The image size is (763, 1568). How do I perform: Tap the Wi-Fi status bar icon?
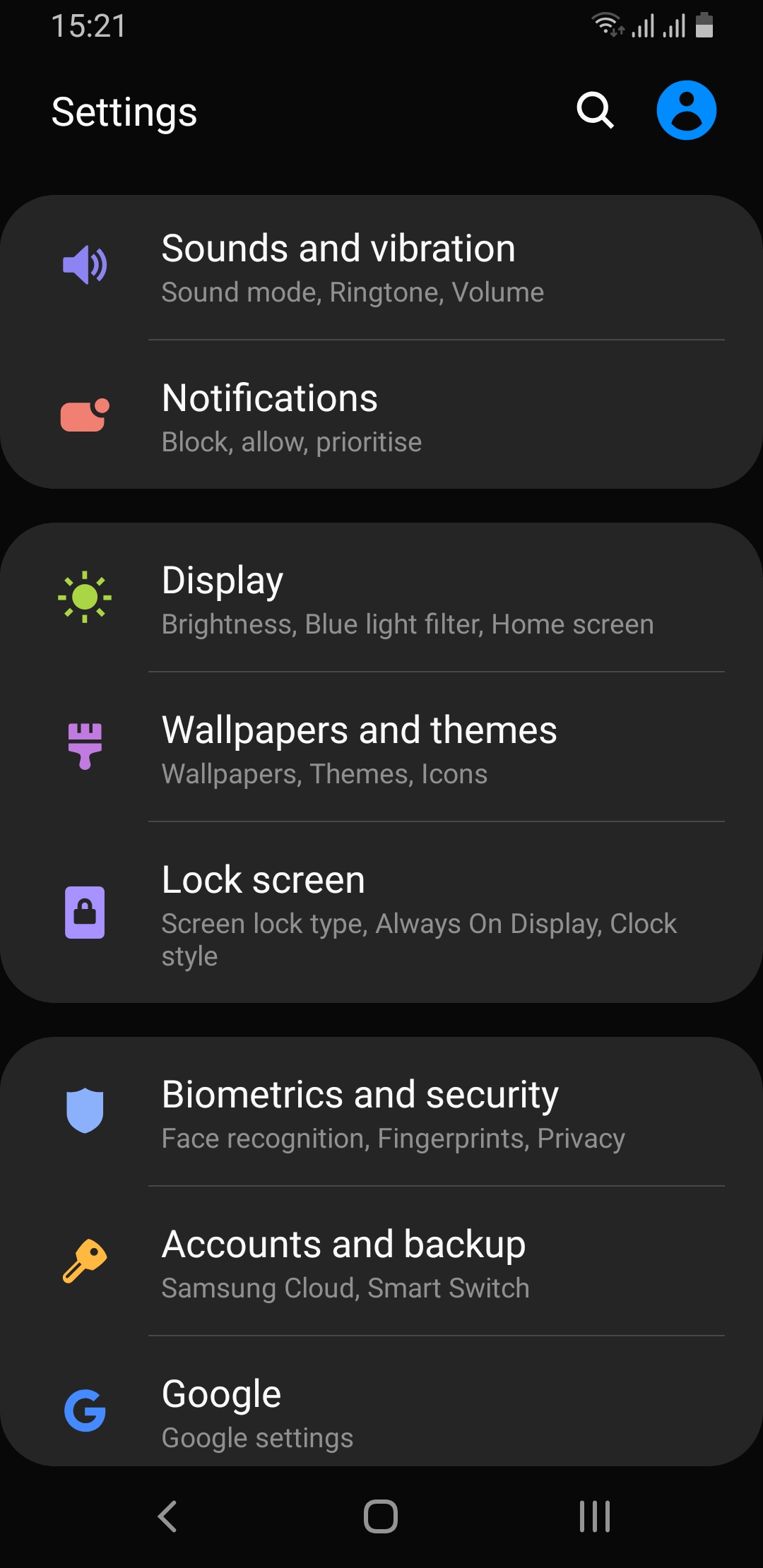pos(606,27)
